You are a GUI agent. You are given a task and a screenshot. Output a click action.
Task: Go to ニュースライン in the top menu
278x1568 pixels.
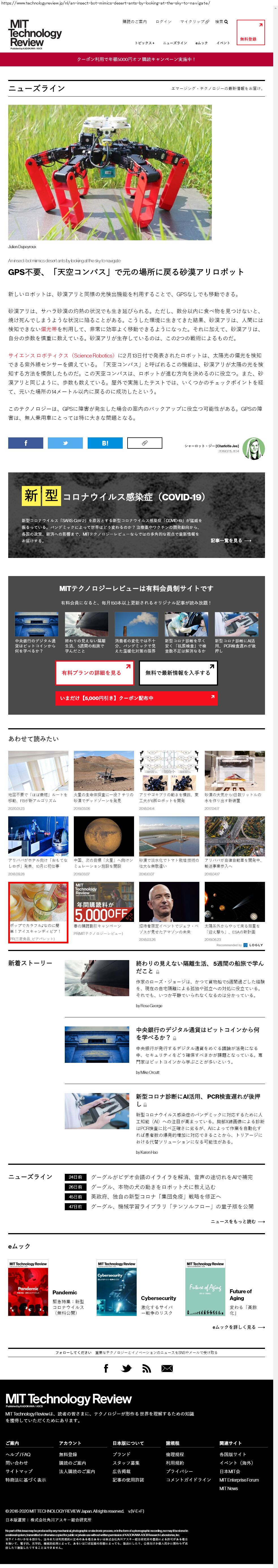point(175,43)
